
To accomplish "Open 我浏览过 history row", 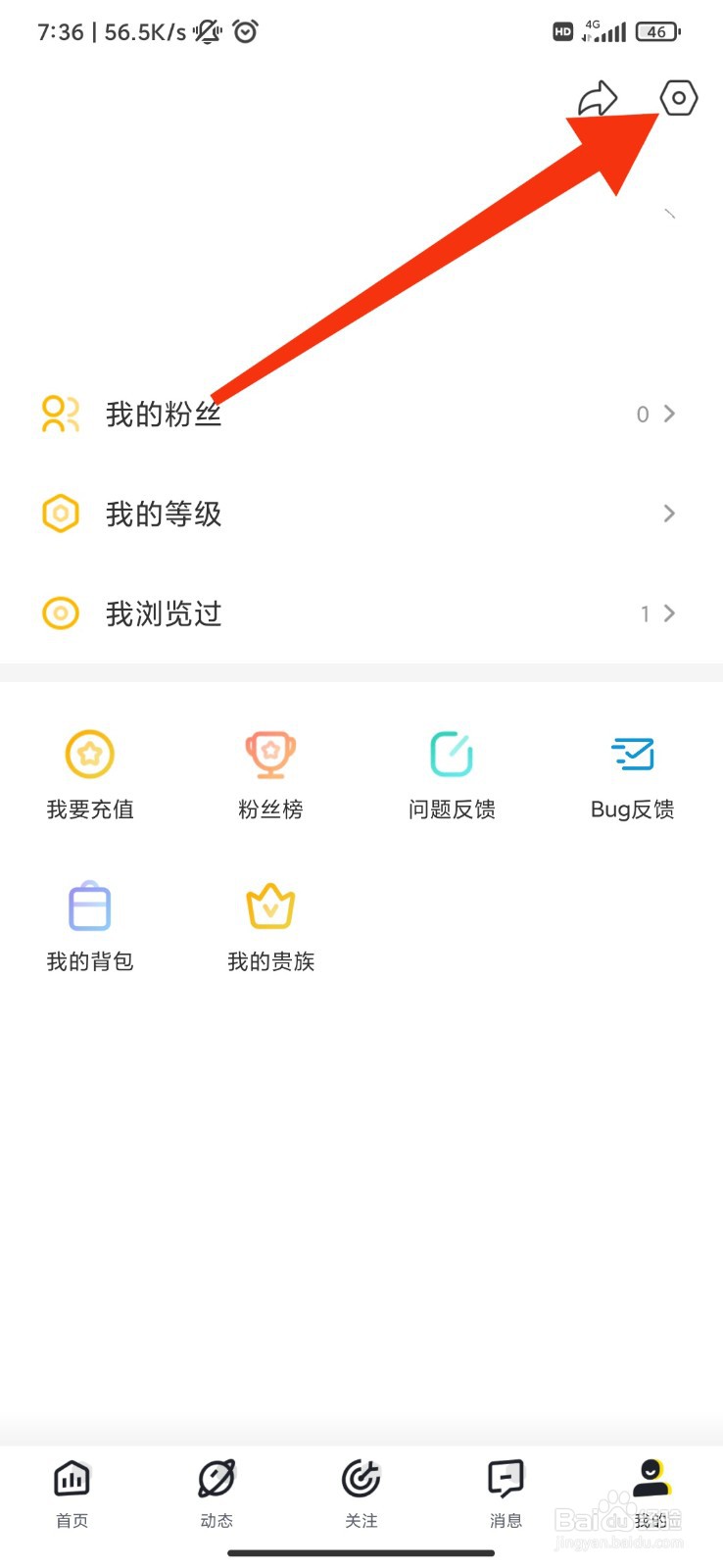I will [361, 613].
